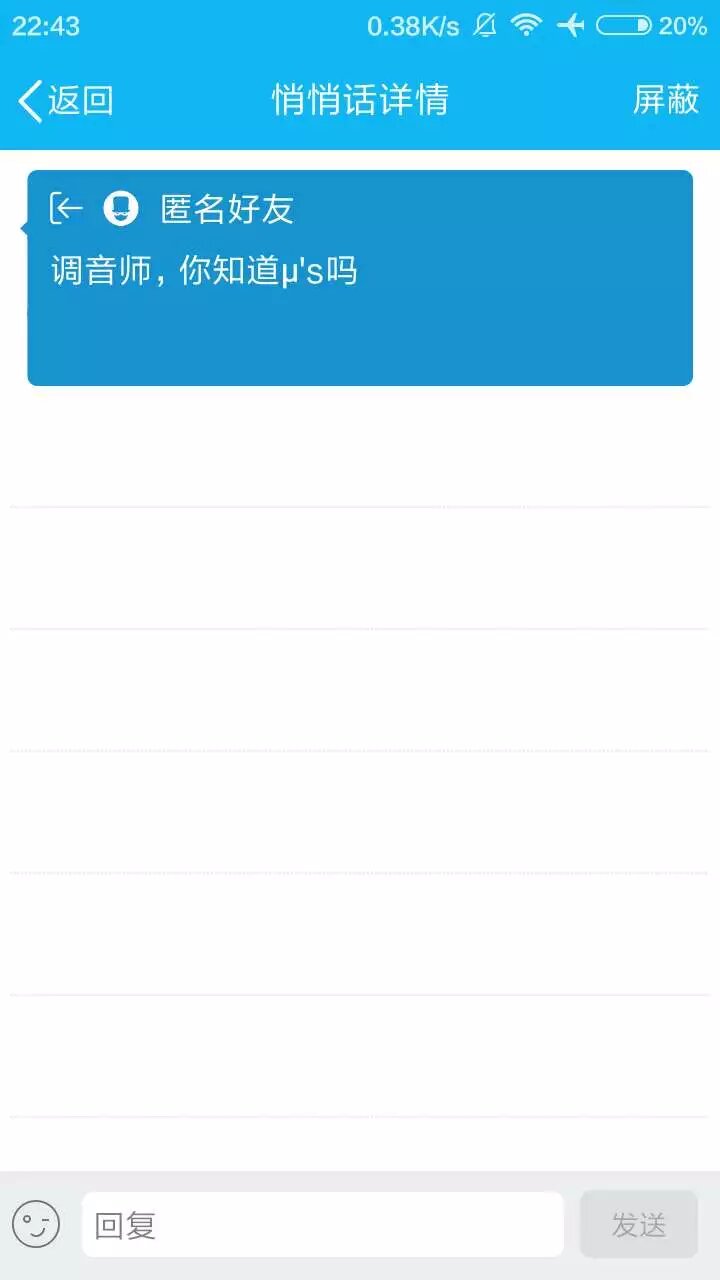Open the 匿名好友 message bubble
Screen dimensions: 720x1280
[360, 278]
